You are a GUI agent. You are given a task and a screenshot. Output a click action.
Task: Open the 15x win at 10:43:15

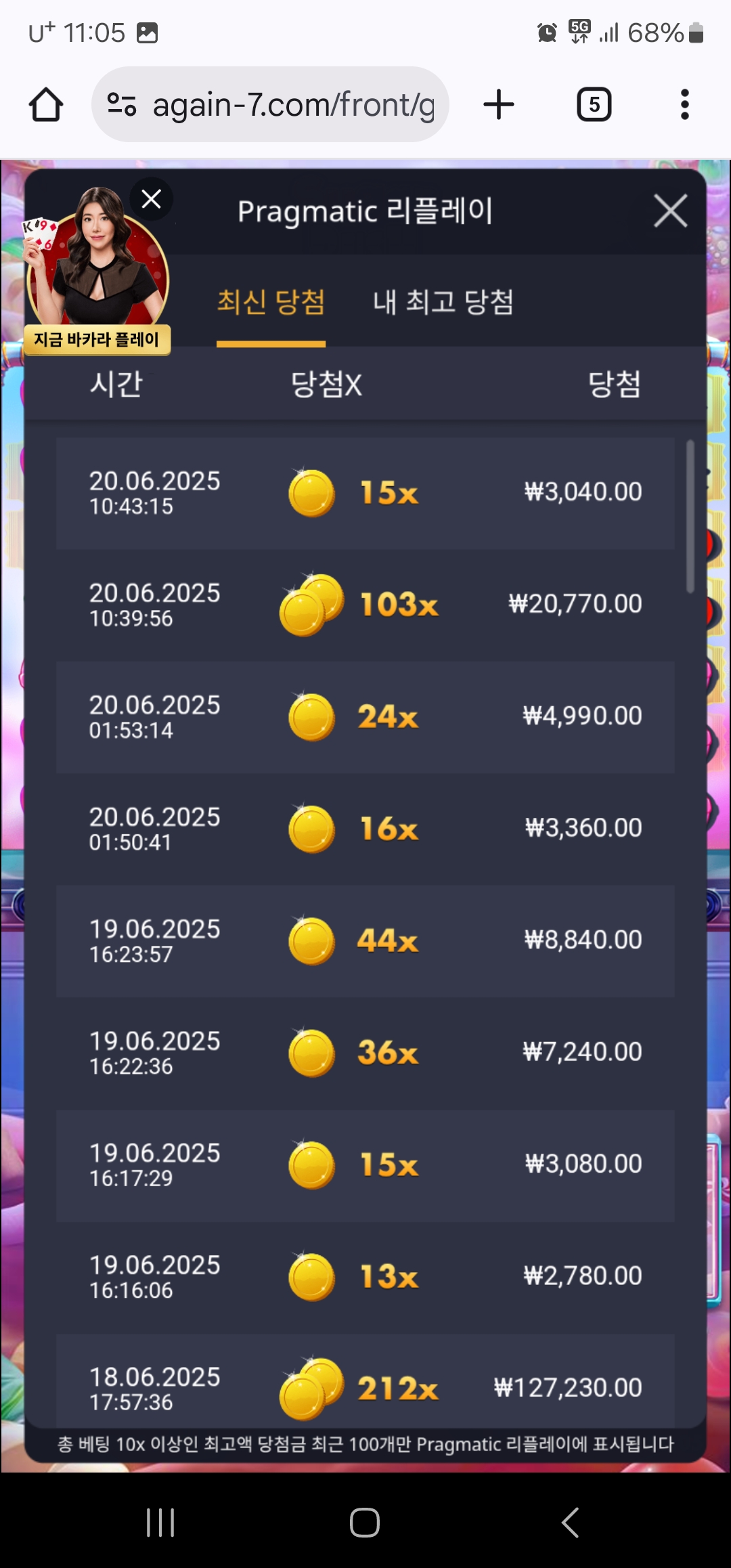point(365,493)
